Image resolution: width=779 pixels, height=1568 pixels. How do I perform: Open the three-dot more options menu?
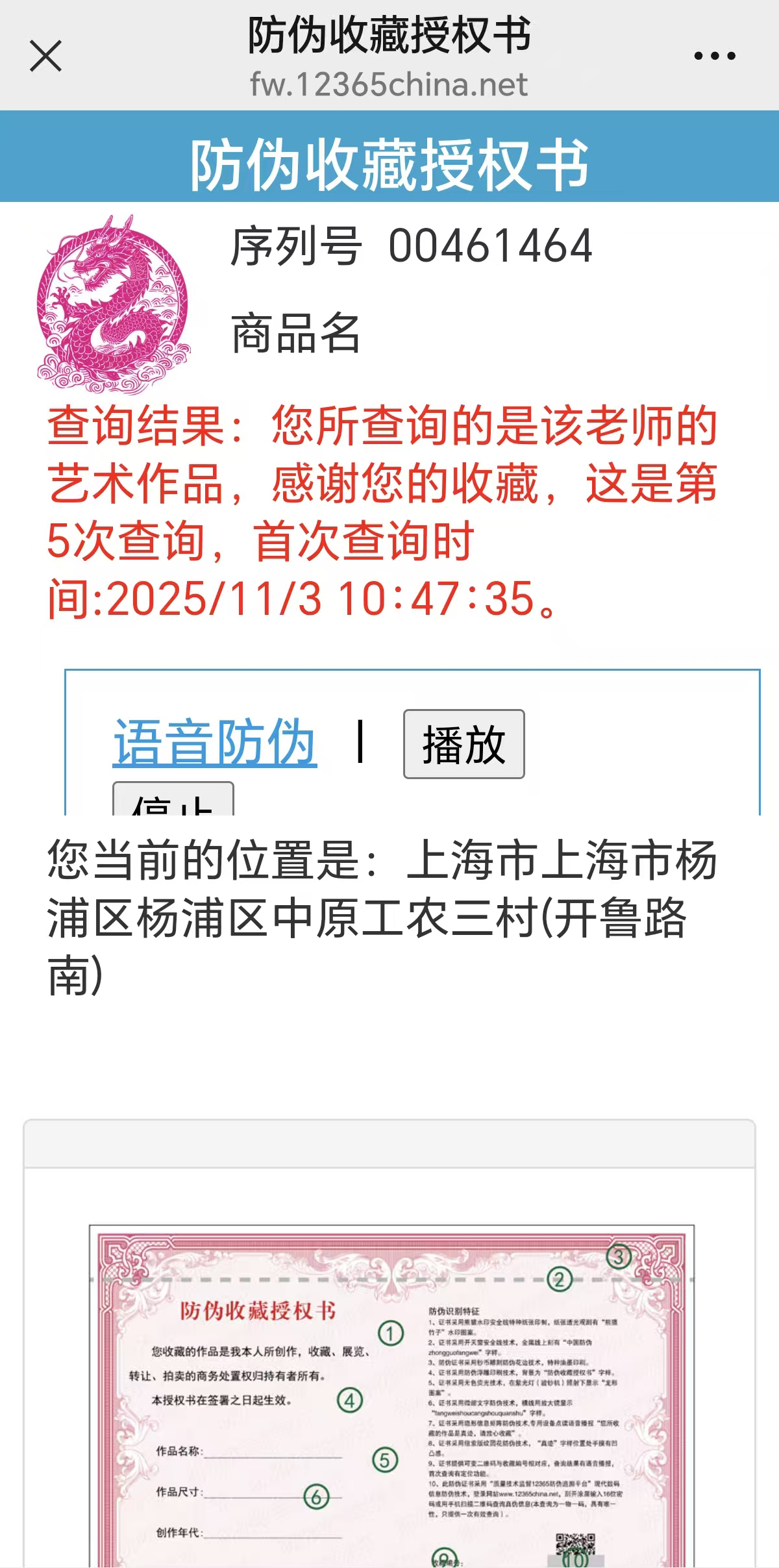(714, 56)
